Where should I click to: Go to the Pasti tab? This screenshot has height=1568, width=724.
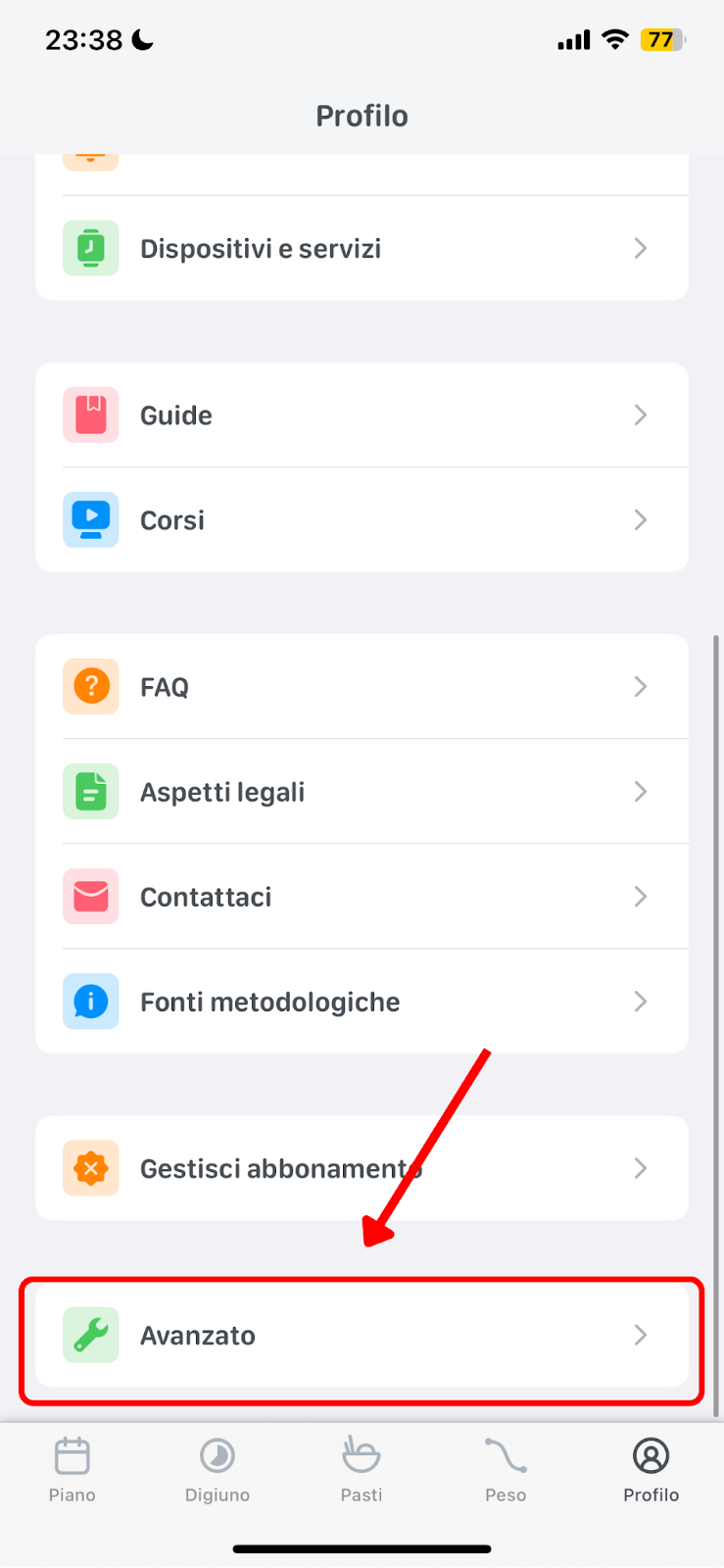point(362,1469)
